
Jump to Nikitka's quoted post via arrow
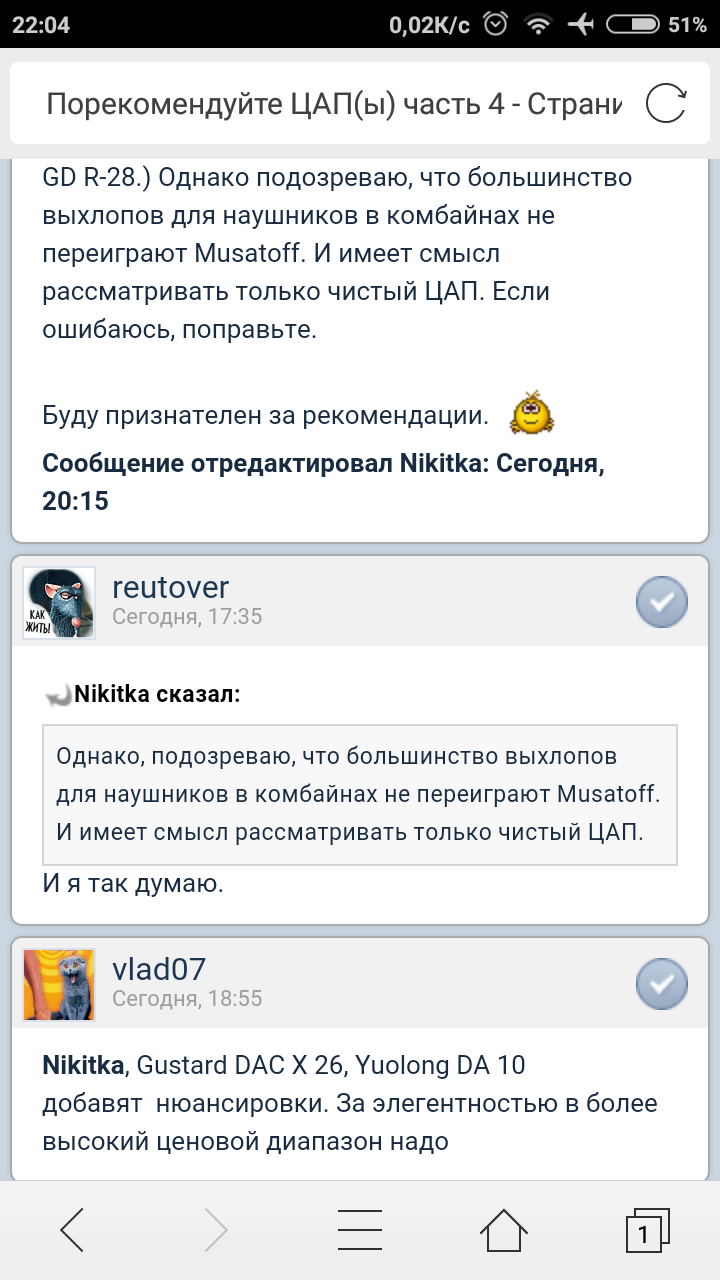58,695
